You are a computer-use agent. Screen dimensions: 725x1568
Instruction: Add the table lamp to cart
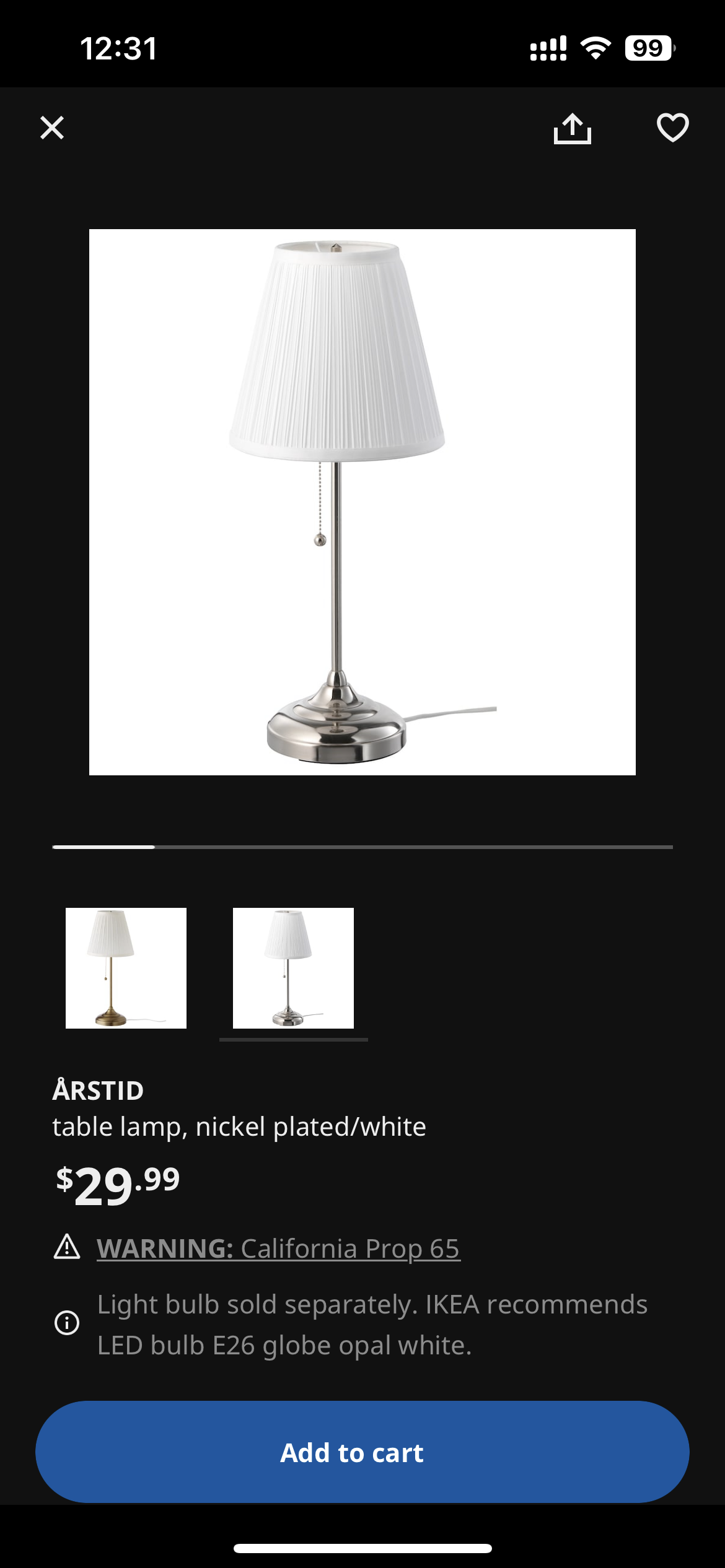pos(362,1452)
